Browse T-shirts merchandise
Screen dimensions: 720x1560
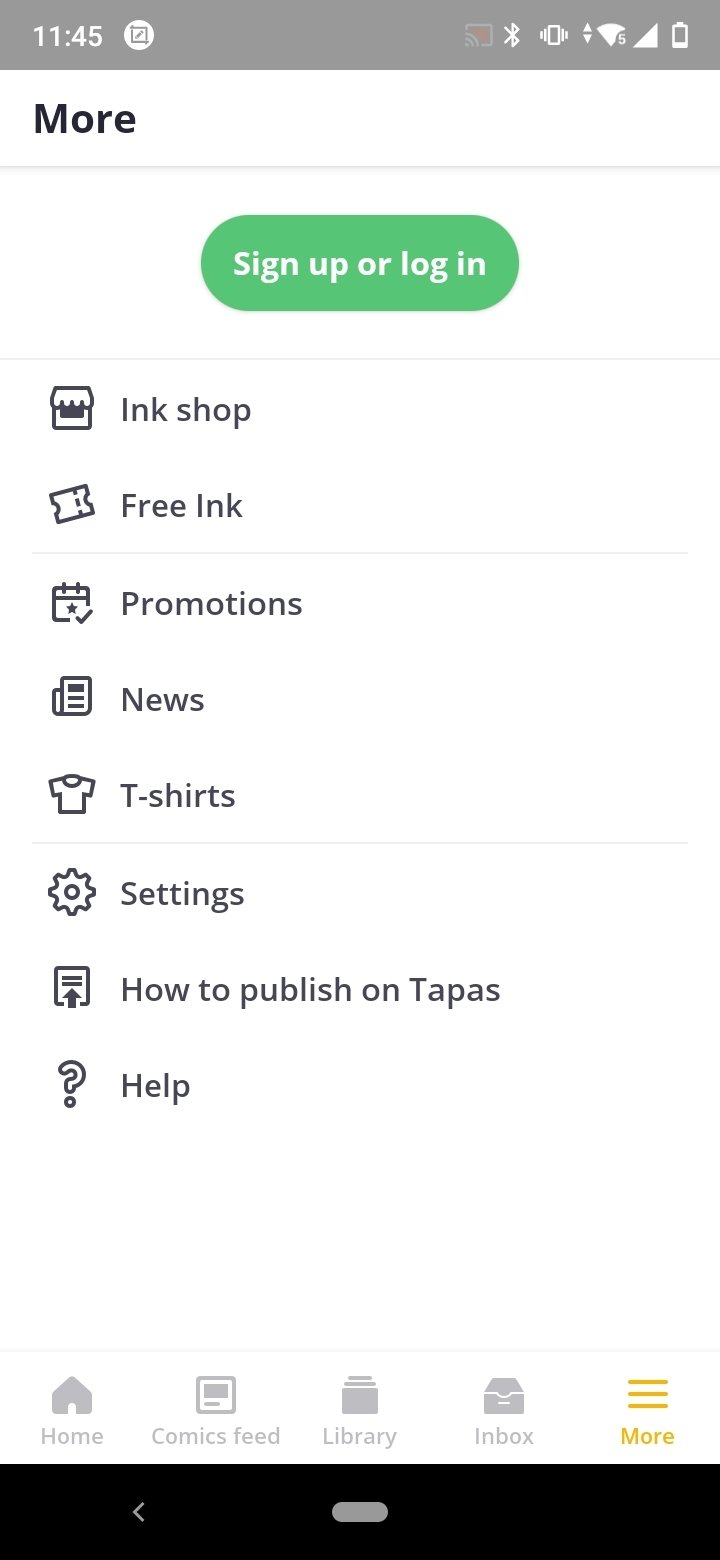(360, 796)
